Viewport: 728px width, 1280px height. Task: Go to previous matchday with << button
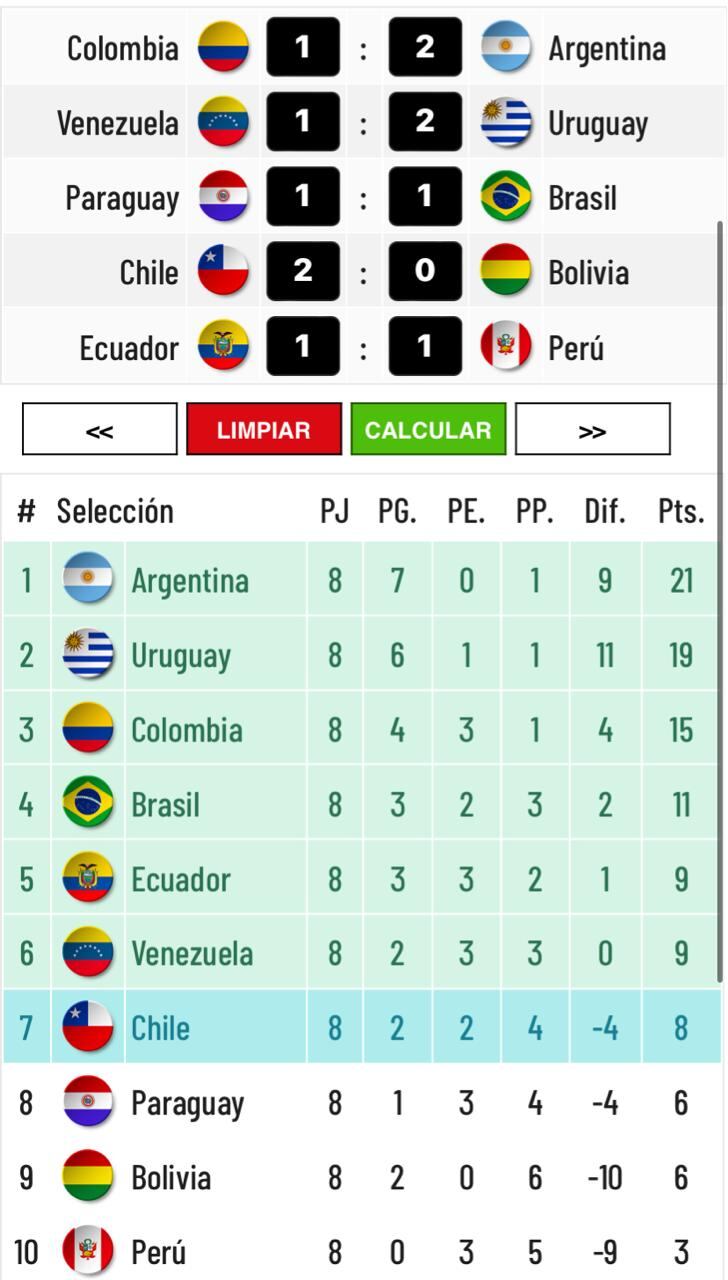pos(98,428)
